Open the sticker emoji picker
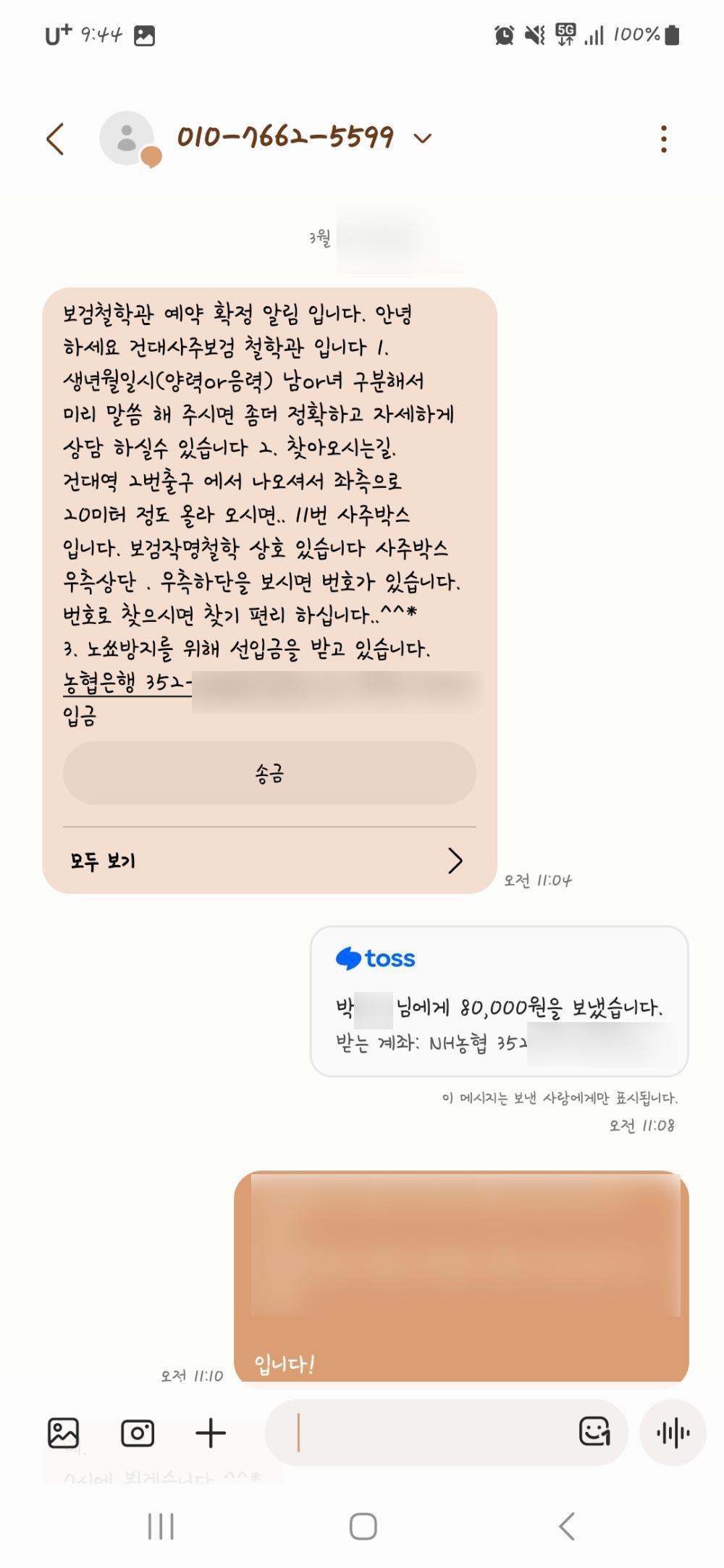This screenshot has width=724, height=1568. click(594, 1431)
